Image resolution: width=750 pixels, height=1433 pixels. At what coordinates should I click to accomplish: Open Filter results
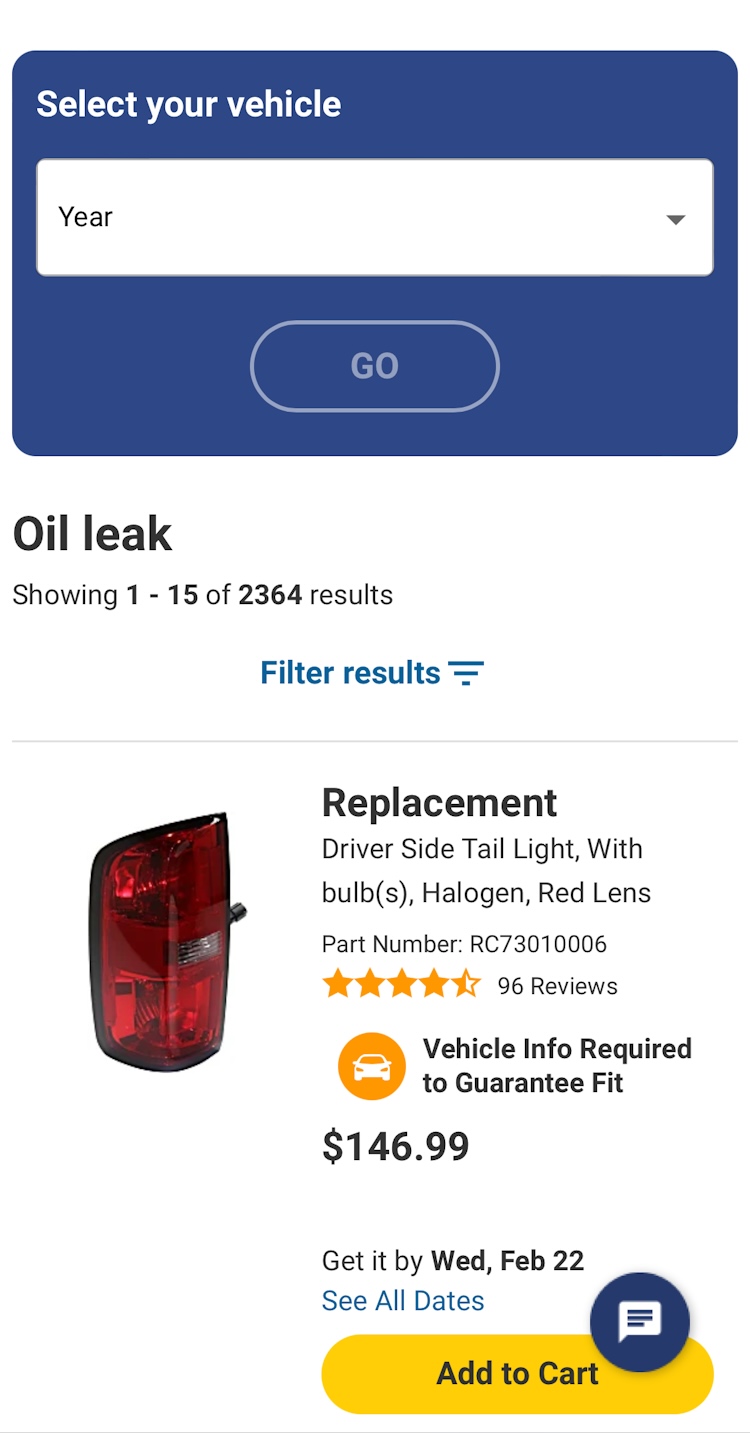coord(372,673)
